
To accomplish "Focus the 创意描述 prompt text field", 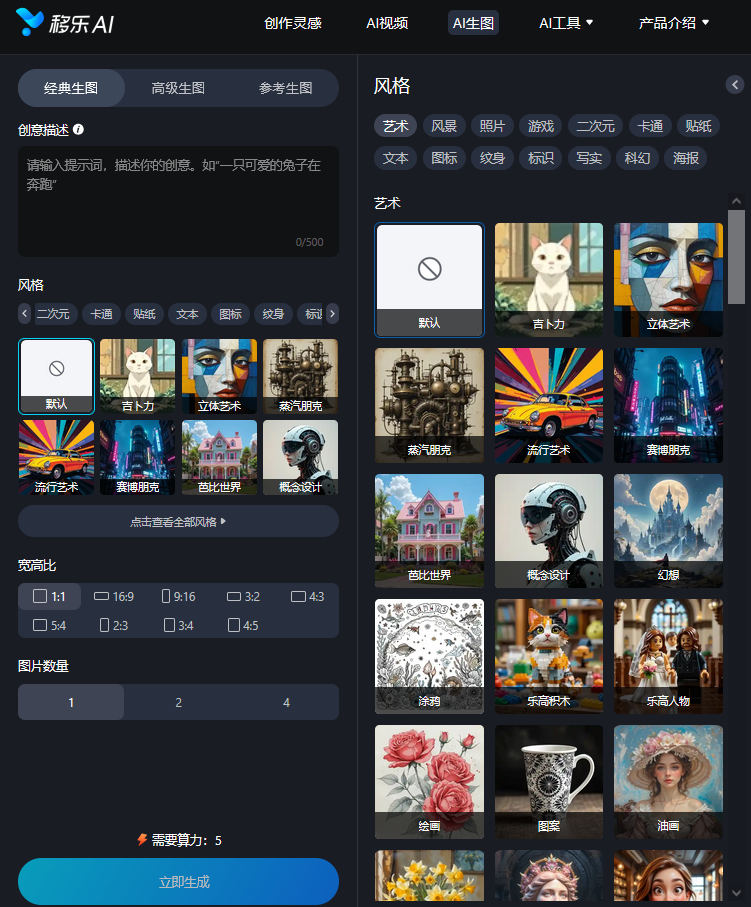I will 178,200.
